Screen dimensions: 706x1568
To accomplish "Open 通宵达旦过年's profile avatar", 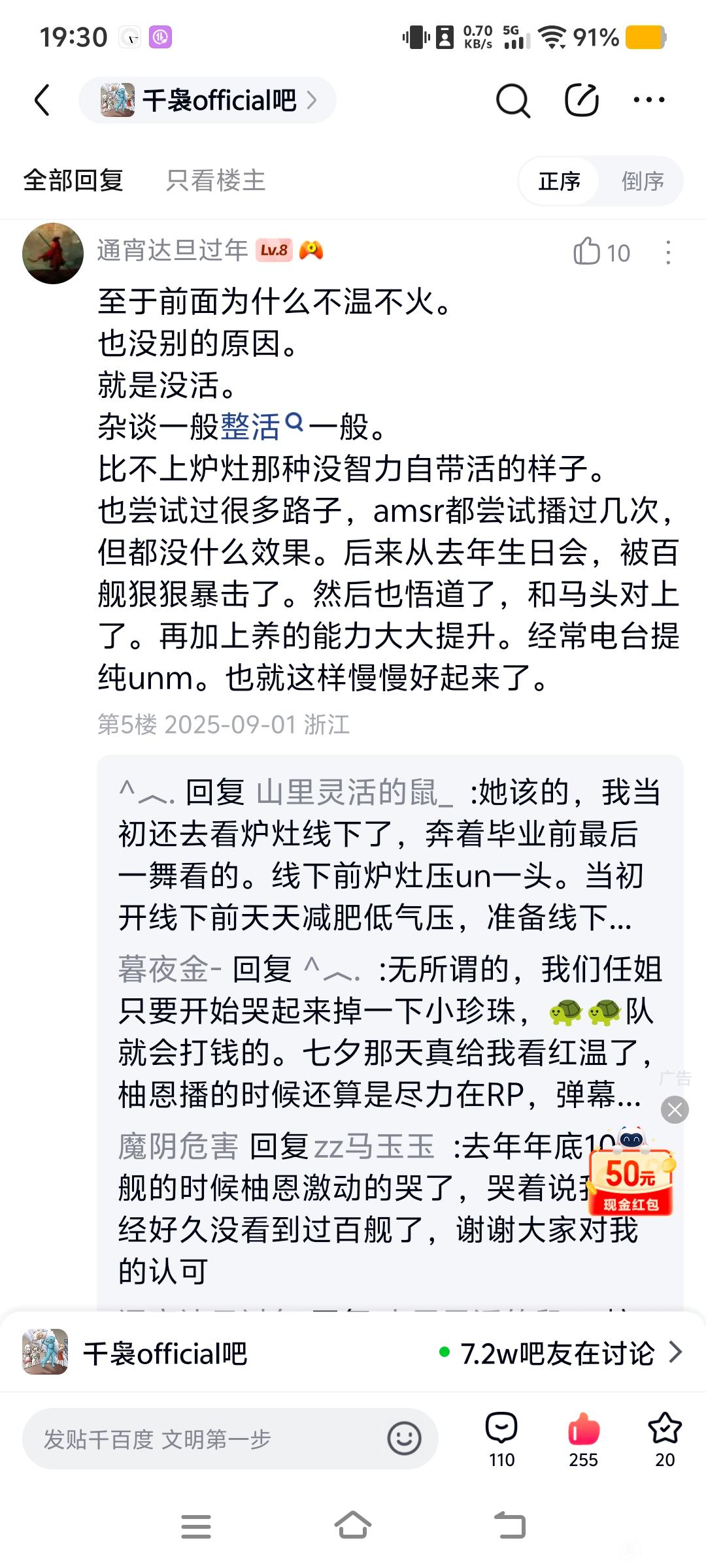I will click(53, 253).
